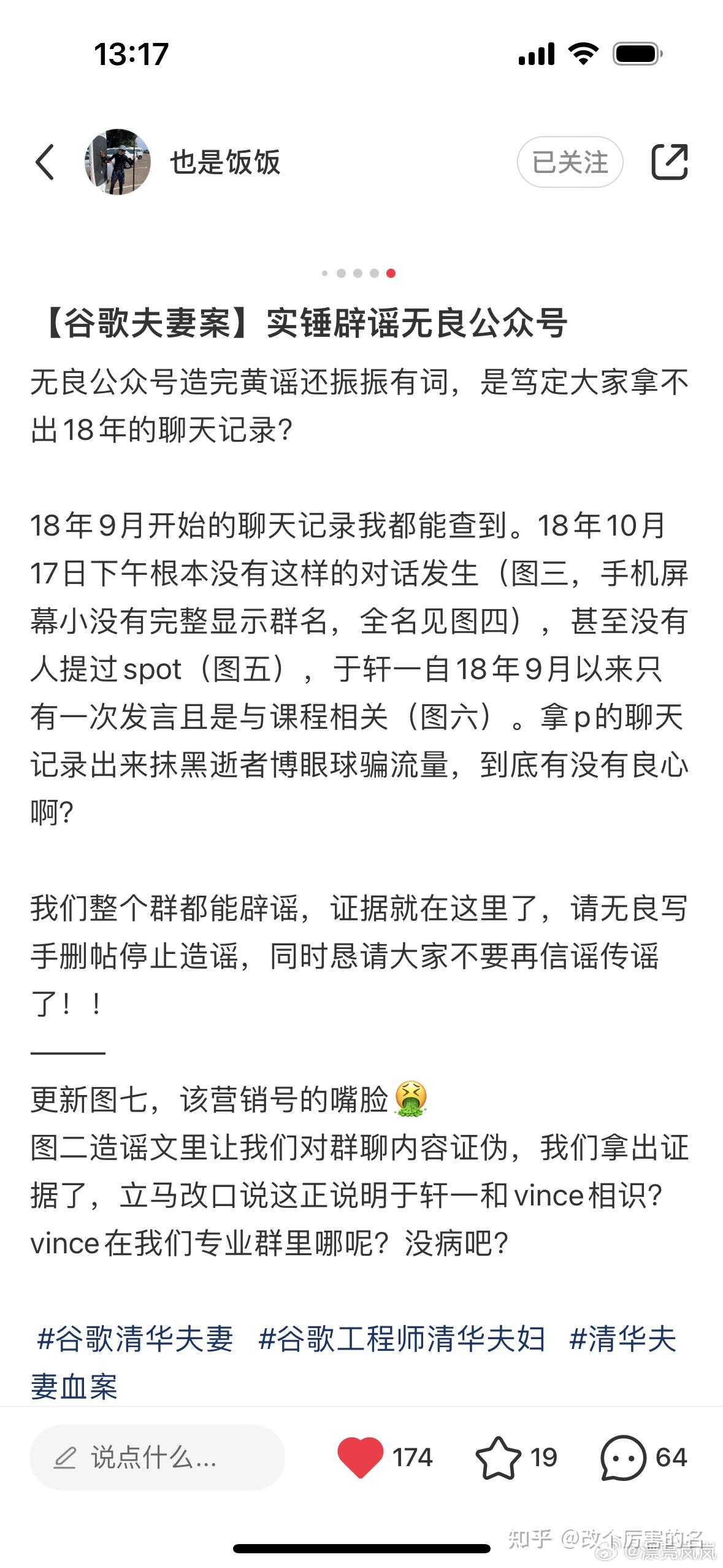Save post with the star icon
Screen dimensions: 723x1568
tap(498, 1457)
